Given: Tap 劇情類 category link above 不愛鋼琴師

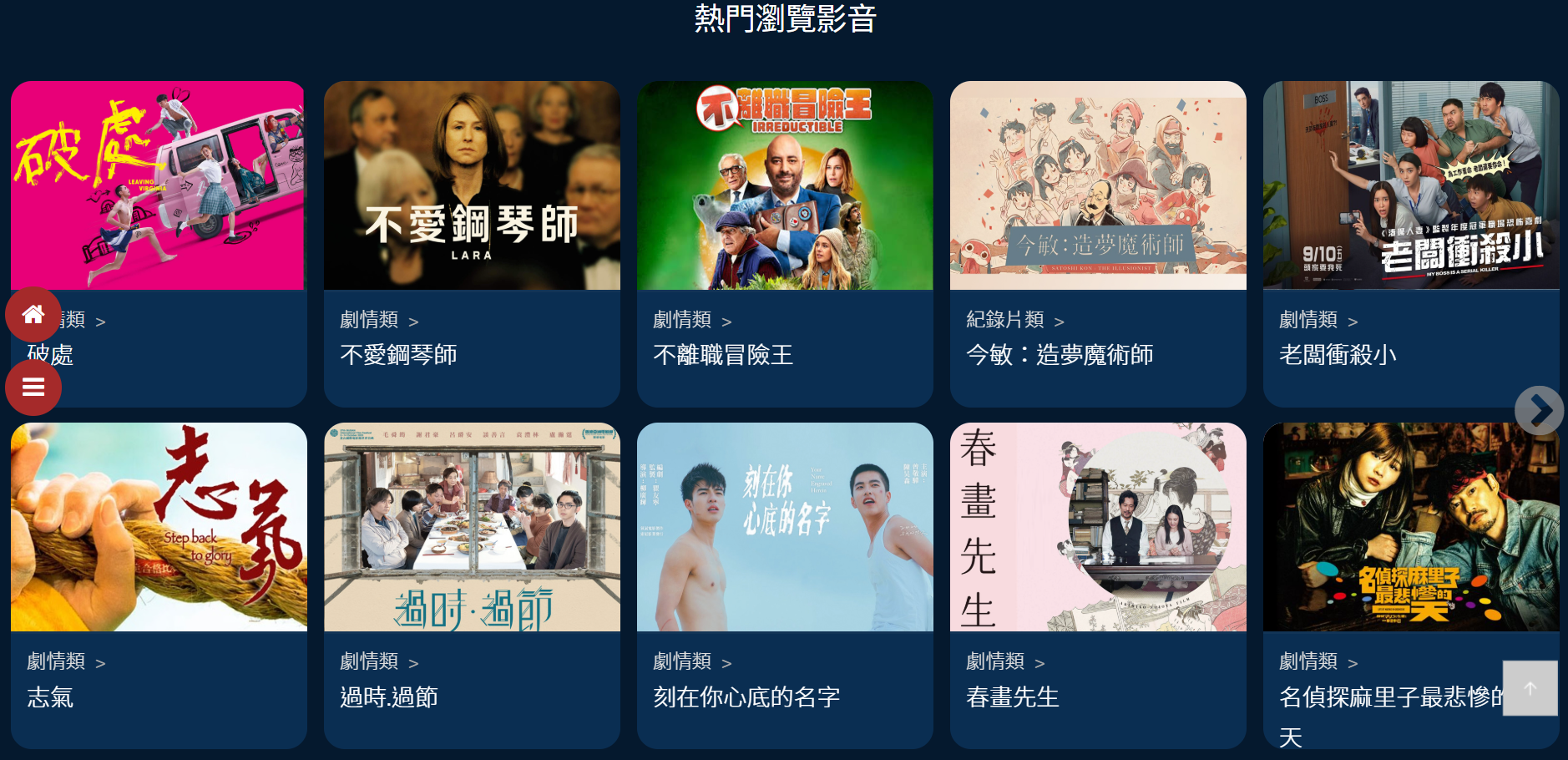Looking at the screenshot, I should click(369, 320).
